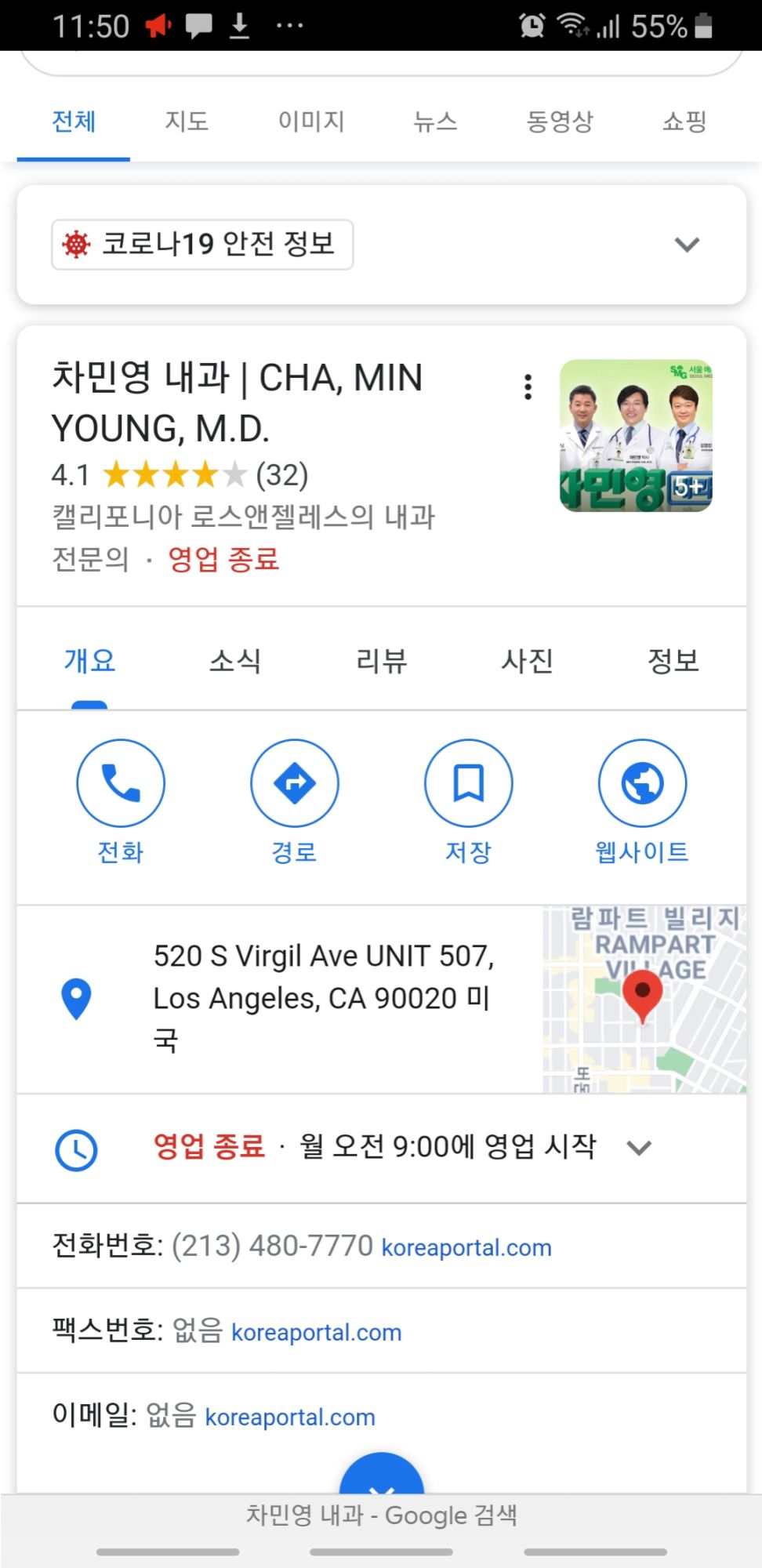Call the clinic with 전화 button
Image resolution: width=762 pixels, height=1568 pixels.
click(121, 783)
